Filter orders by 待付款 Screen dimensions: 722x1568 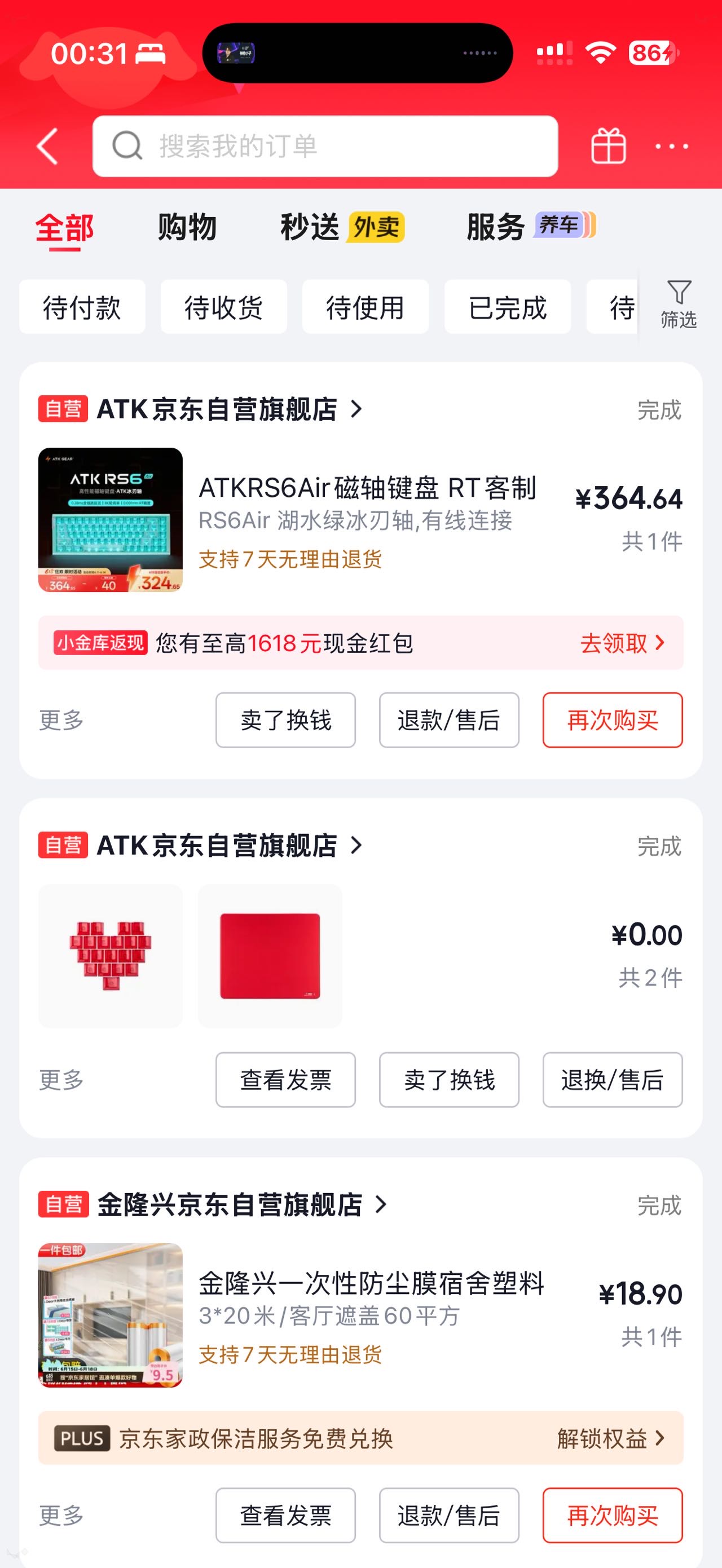(x=82, y=307)
